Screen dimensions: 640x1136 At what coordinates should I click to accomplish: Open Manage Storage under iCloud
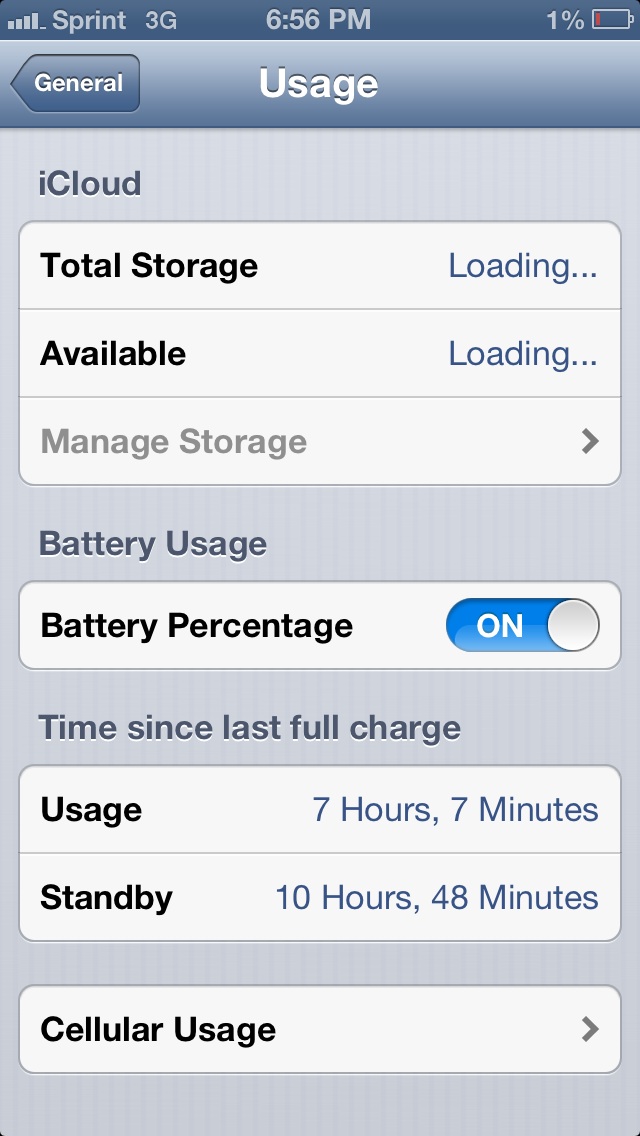coord(320,441)
